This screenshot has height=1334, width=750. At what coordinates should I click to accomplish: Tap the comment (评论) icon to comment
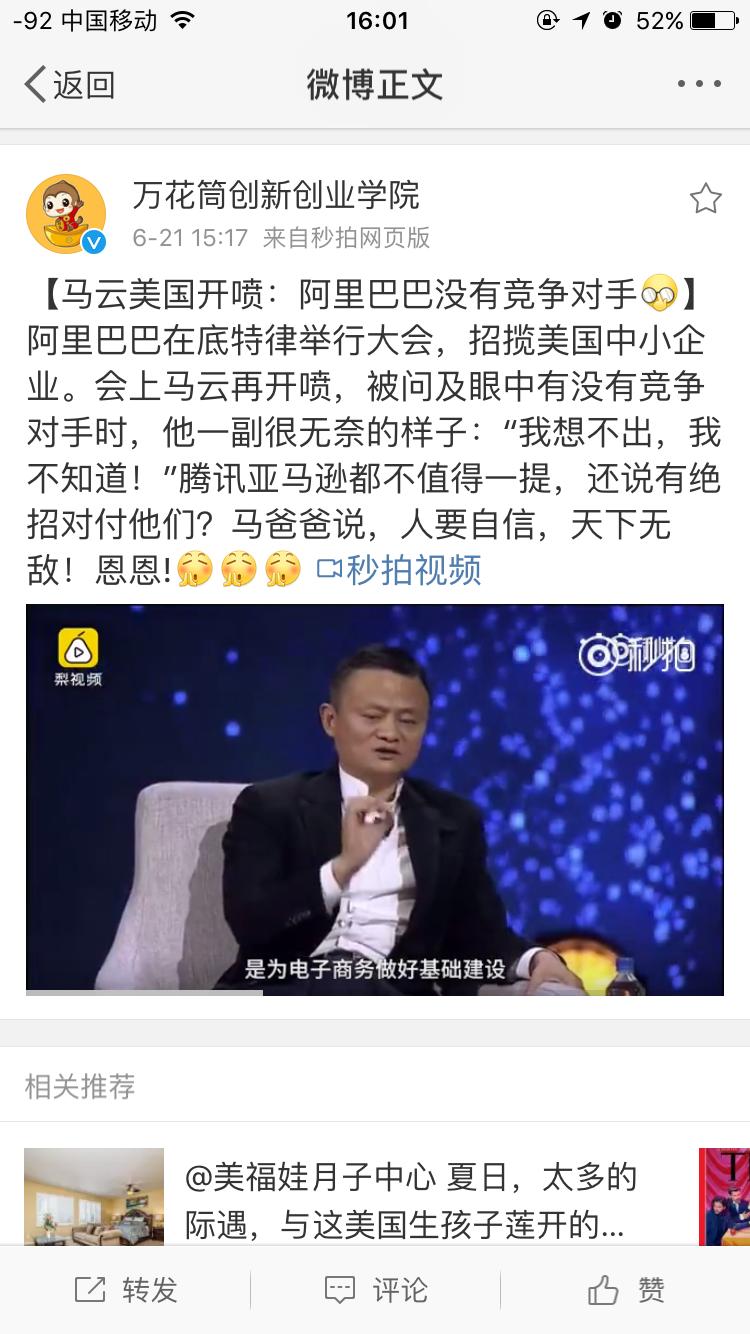point(340,1291)
